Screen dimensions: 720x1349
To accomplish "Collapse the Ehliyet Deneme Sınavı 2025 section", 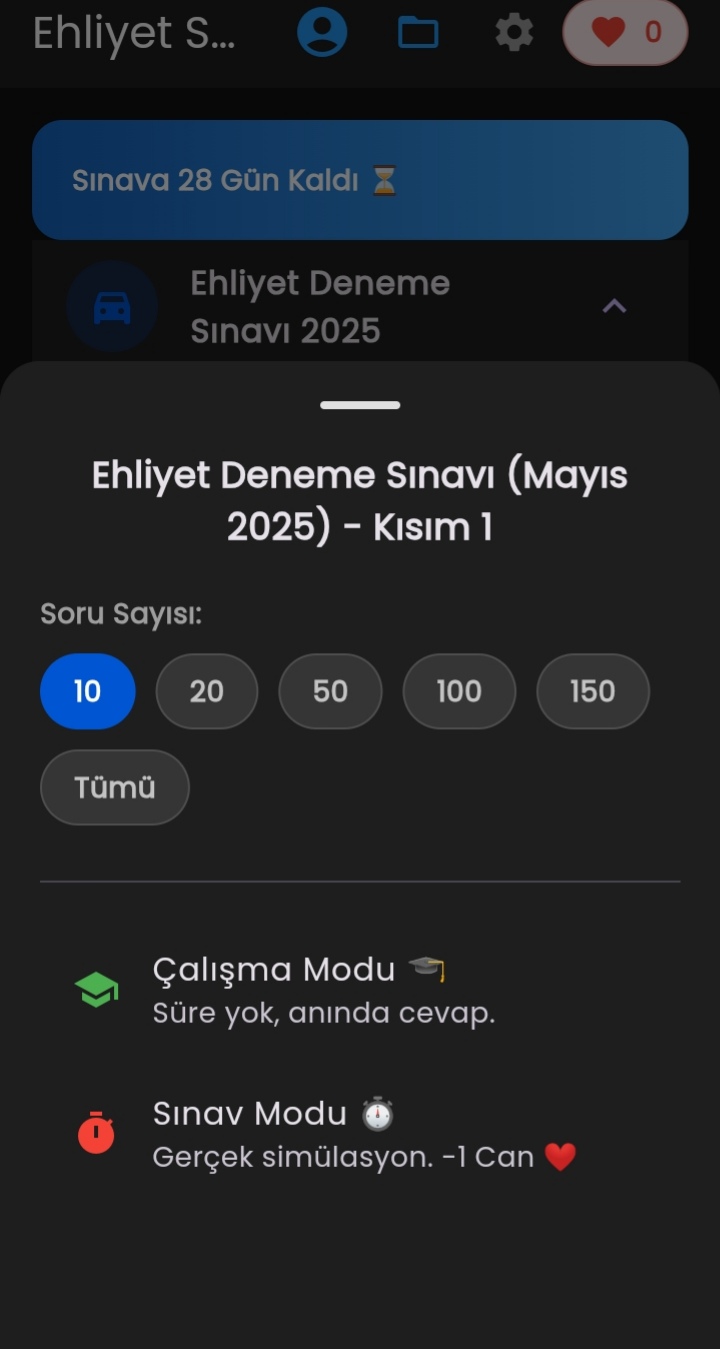I will coord(614,306).
